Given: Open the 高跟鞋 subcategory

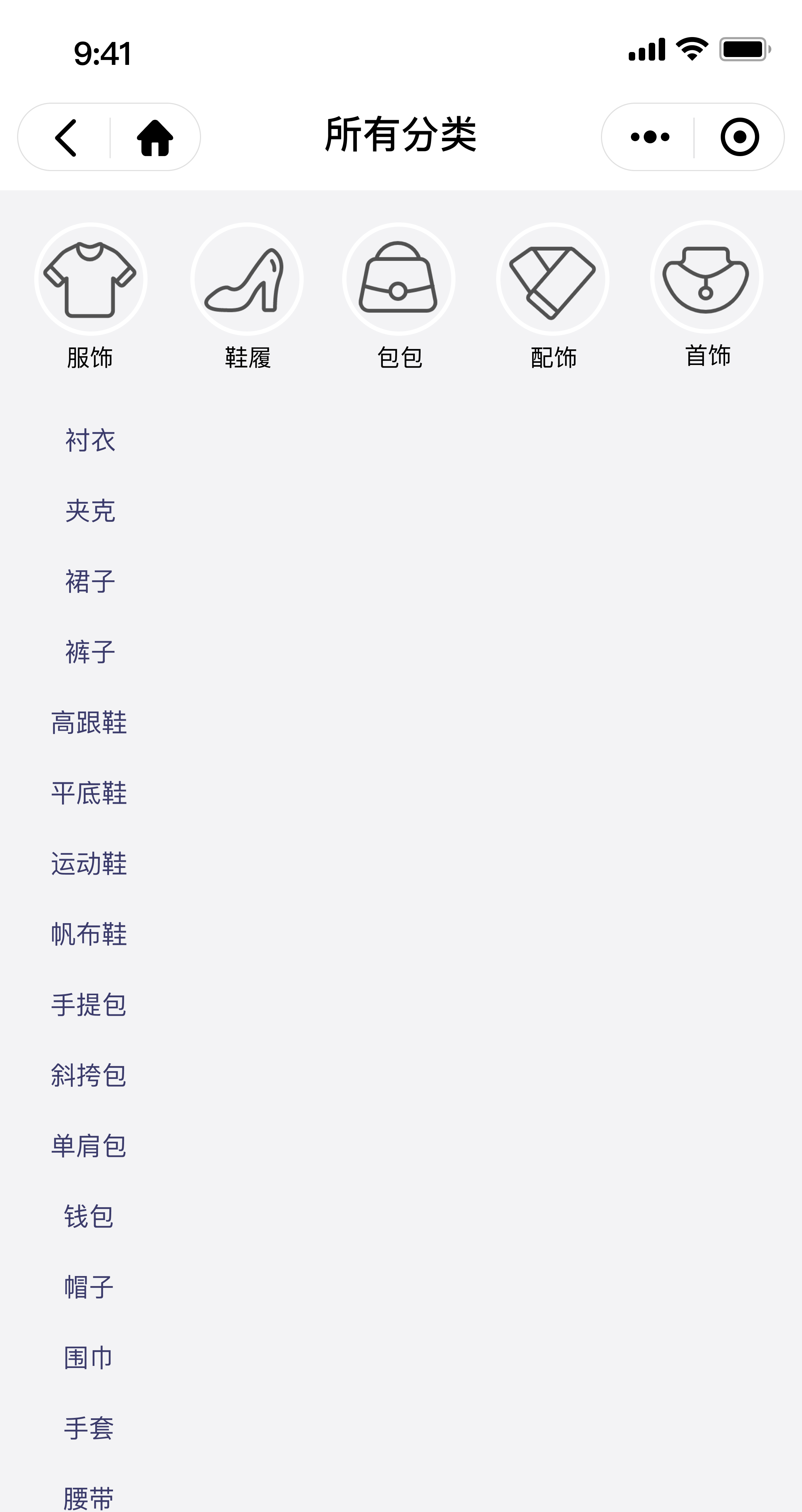Looking at the screenshot, I should pos(89,722).
